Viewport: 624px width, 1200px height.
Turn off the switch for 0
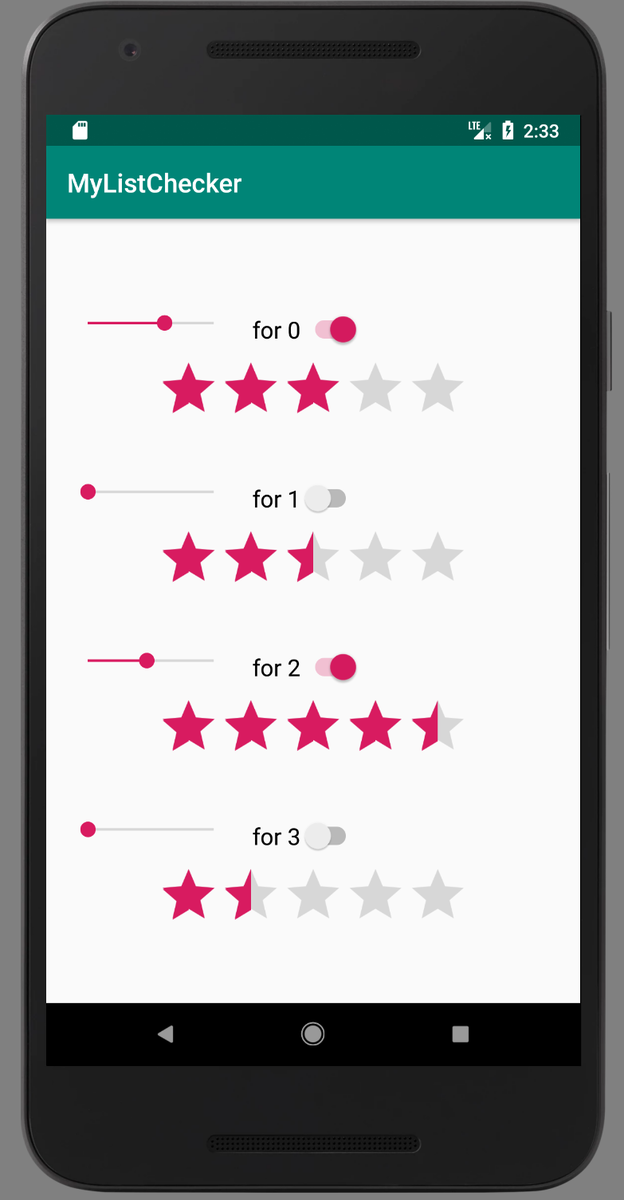pyautogui.click(x=336, y=329)
